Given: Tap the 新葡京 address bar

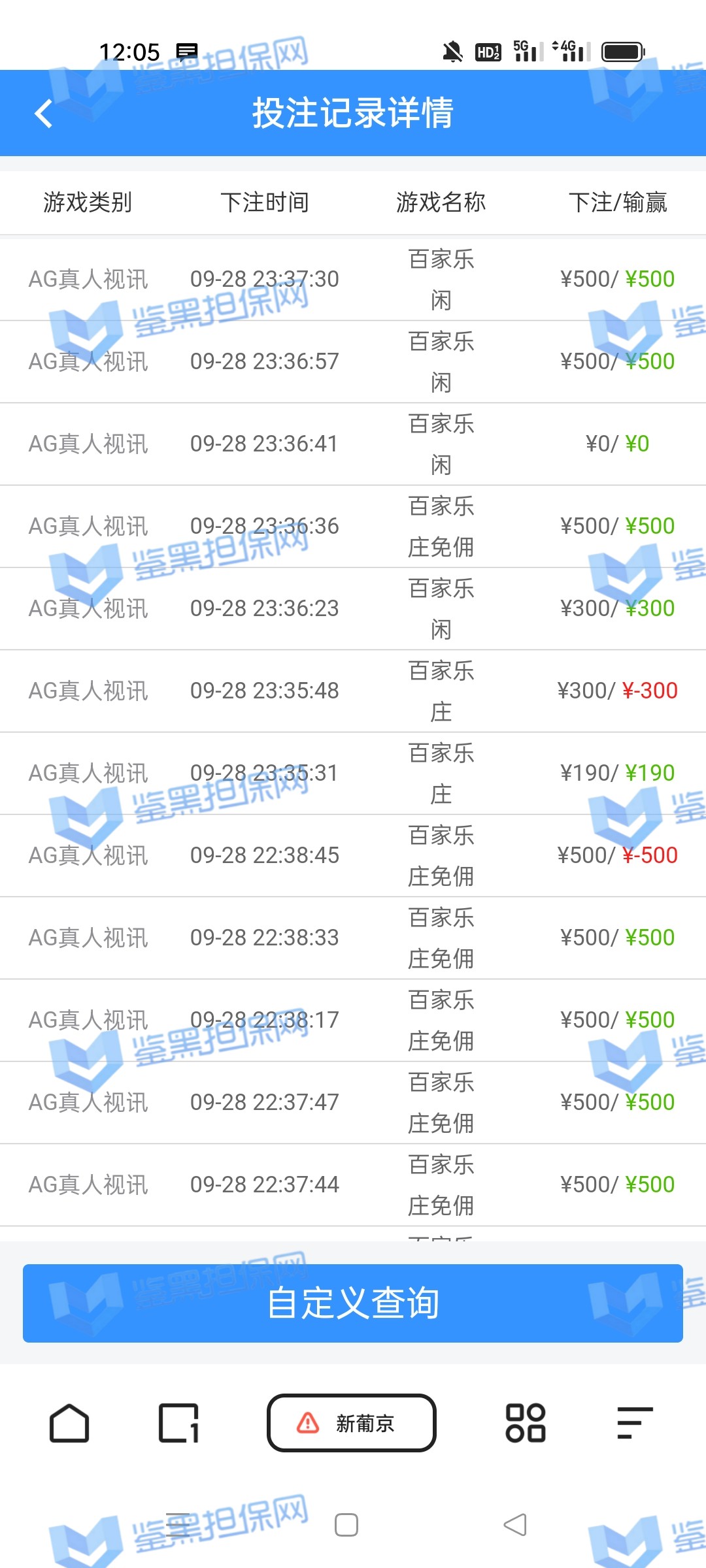Looking at the screenshot, I should 352,1422.
